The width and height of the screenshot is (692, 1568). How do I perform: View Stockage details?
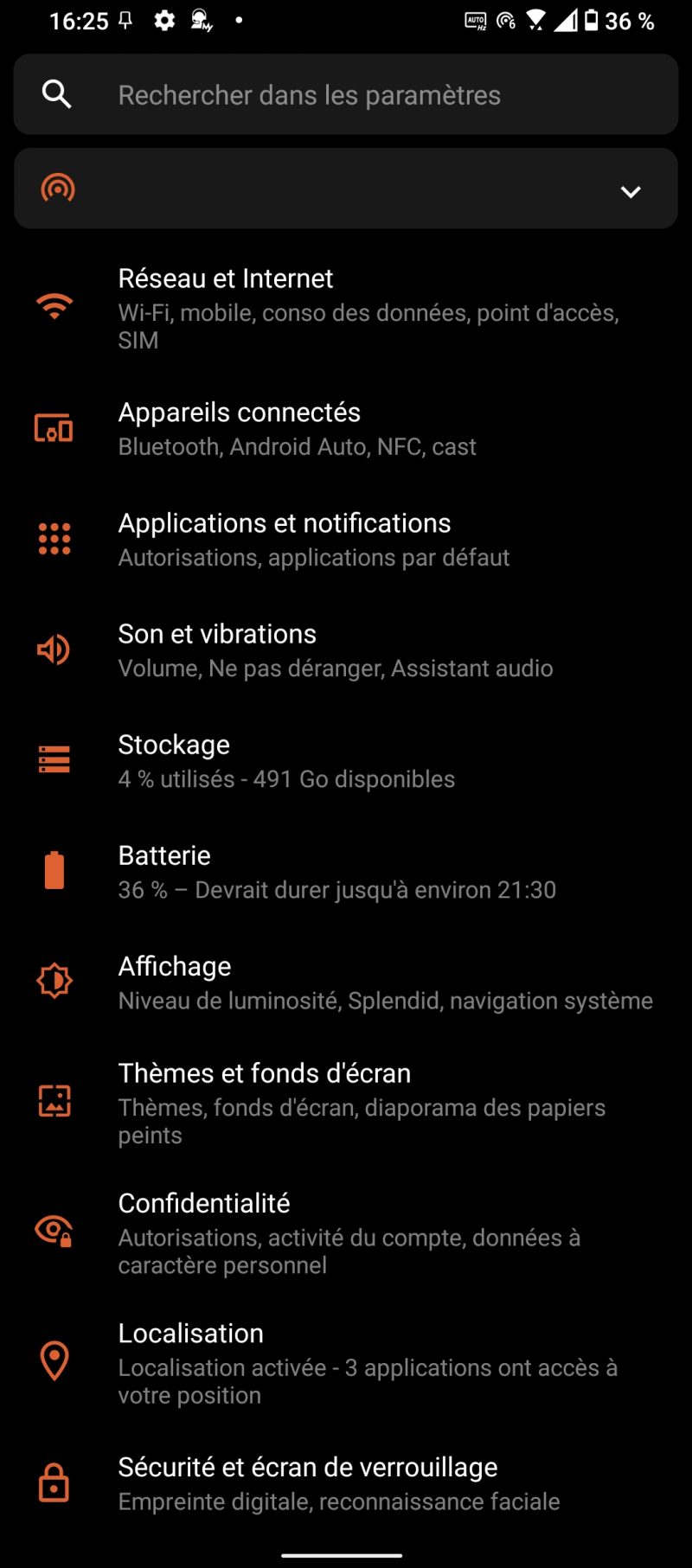[x=346, y=761]
